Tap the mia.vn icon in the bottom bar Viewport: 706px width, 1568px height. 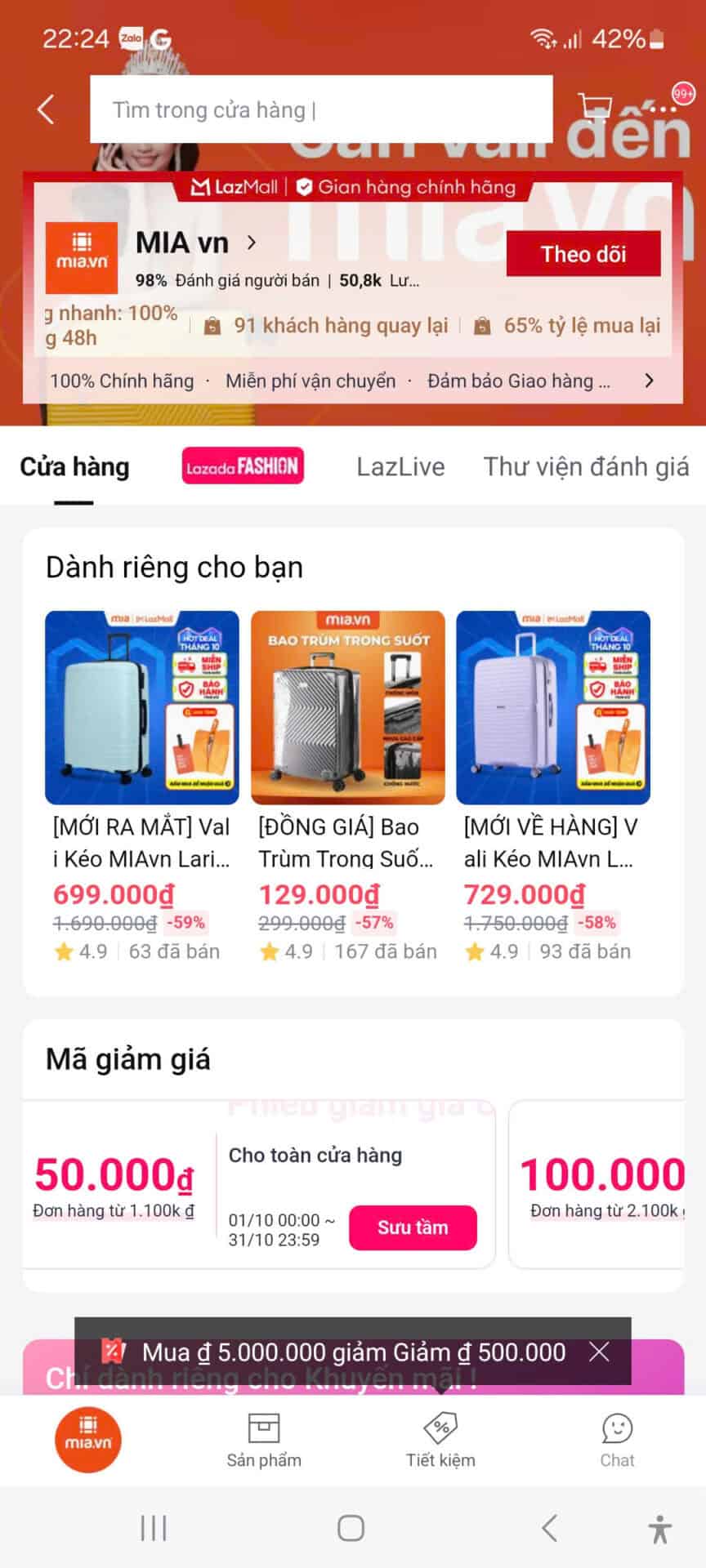coord(88,1440)
